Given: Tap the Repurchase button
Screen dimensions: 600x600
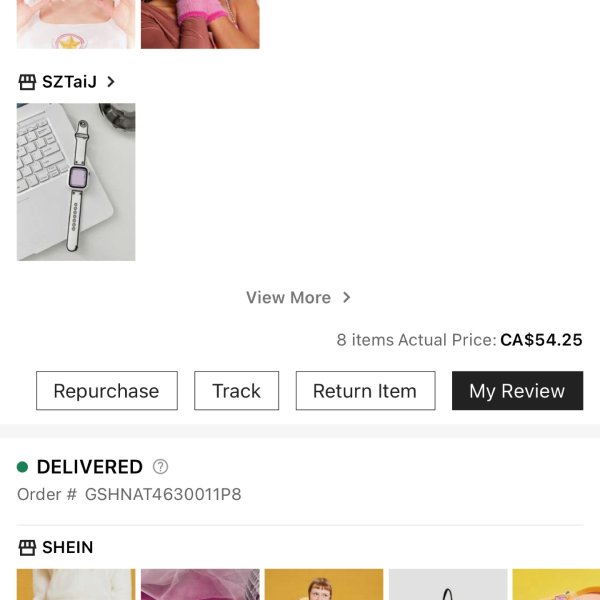Looking at the screenshot, I should pos(106,391).
